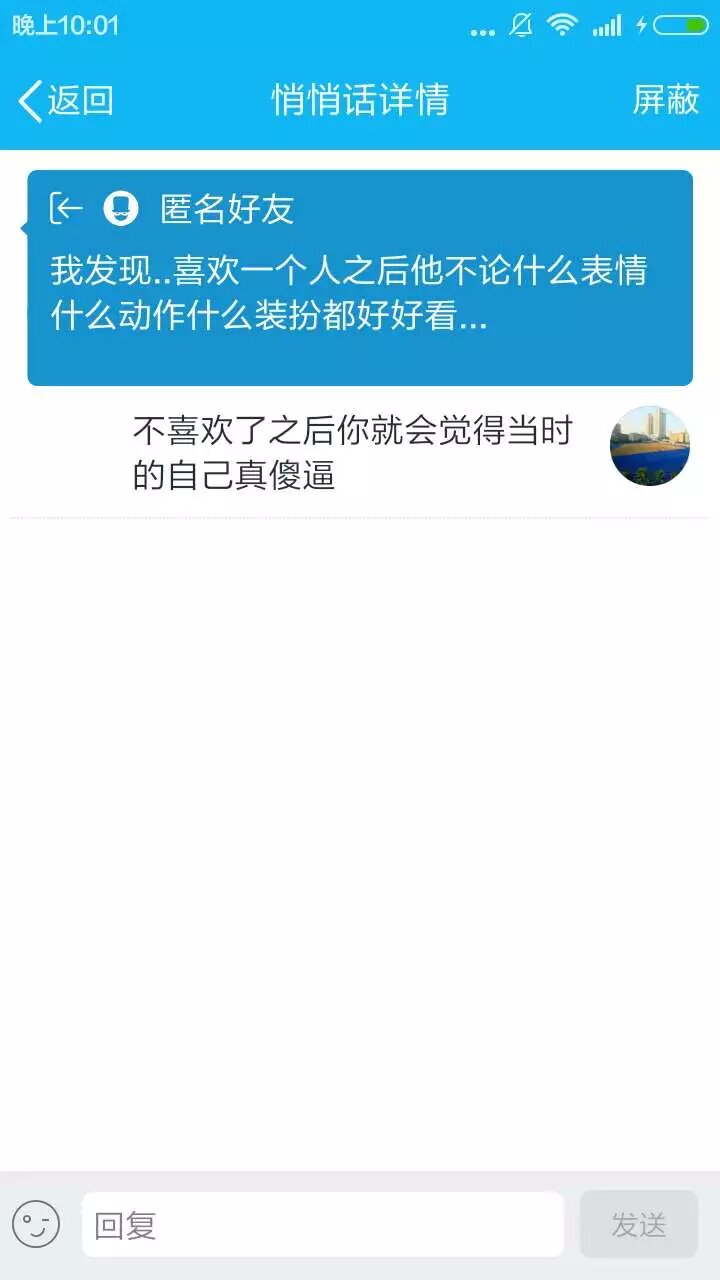Open the emoji picker smiley icon

[x=36, y=1224]
